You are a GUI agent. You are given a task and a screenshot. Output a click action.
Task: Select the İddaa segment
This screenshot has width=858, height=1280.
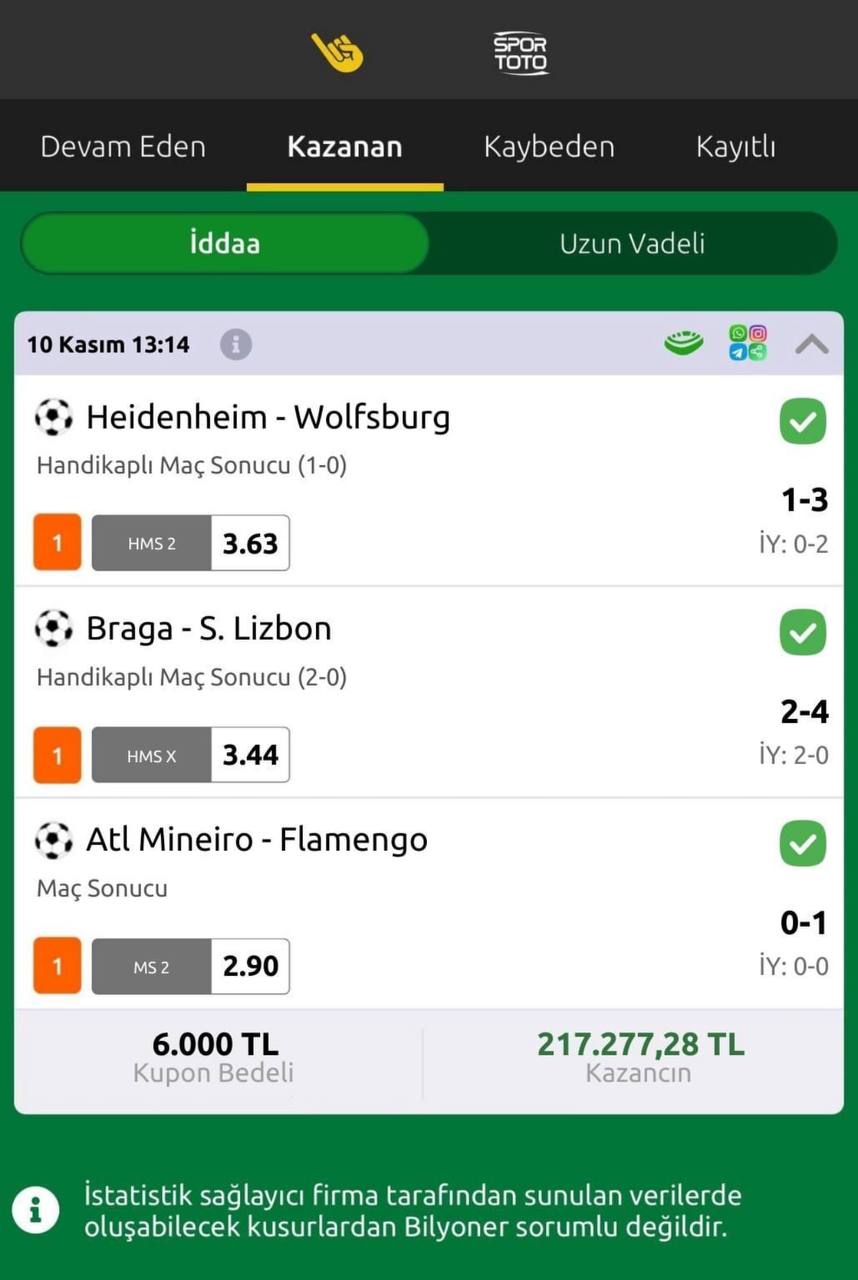(225, 243)
